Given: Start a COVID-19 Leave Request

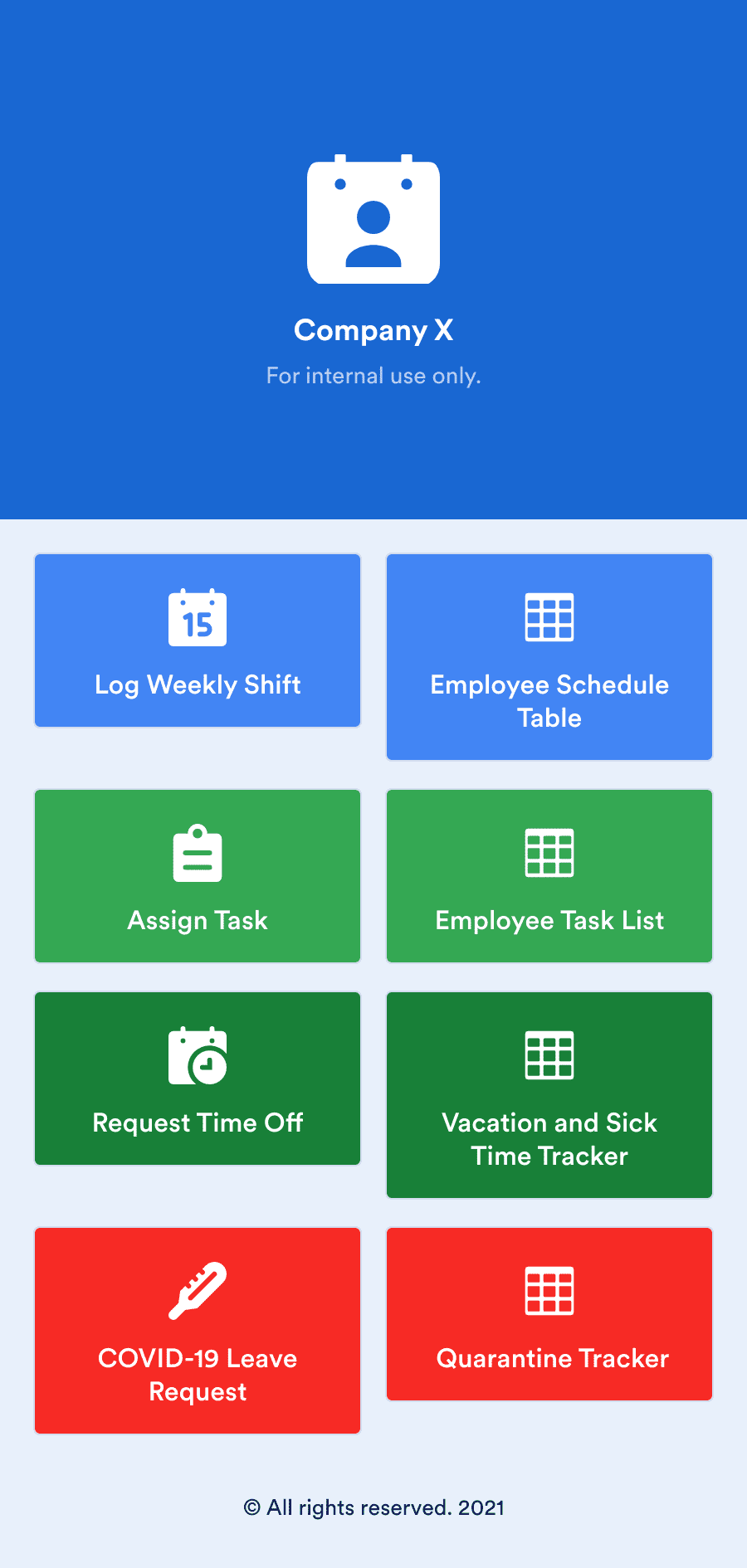Looking at the screenshot, I should tap(198, 1331).
